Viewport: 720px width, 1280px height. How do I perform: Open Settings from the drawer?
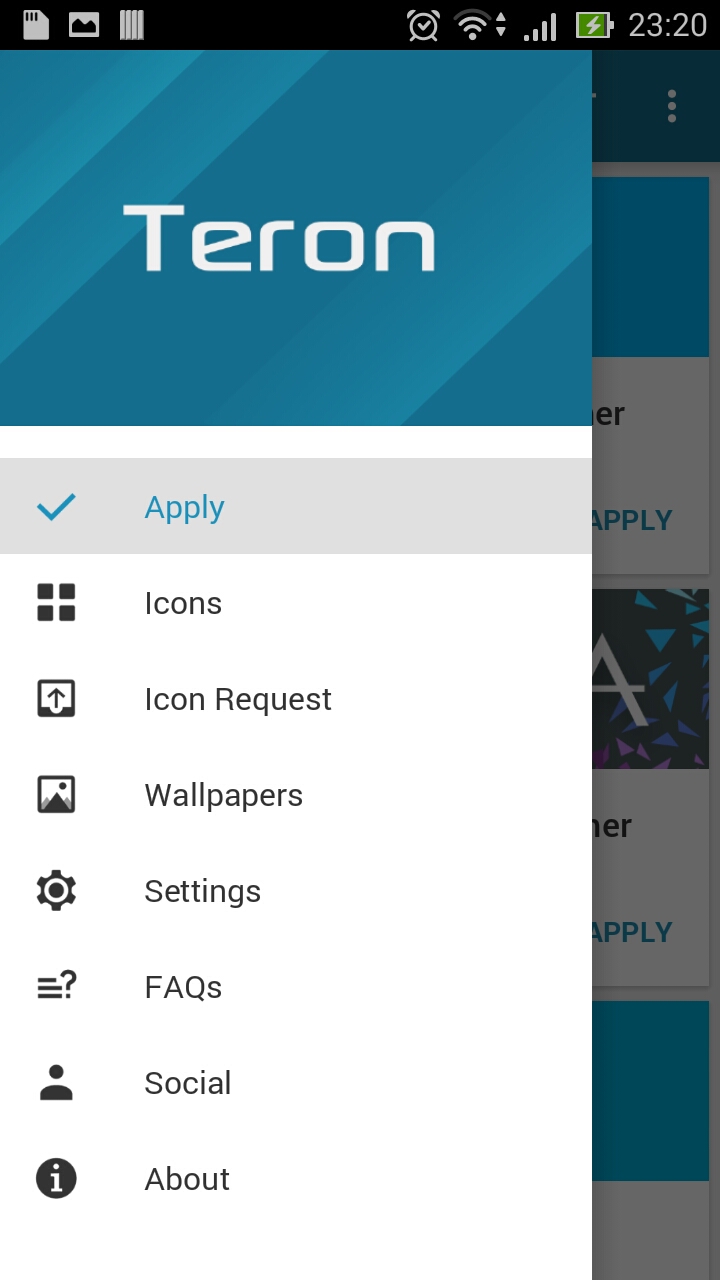pyautogui.click(x=202, y=891)
